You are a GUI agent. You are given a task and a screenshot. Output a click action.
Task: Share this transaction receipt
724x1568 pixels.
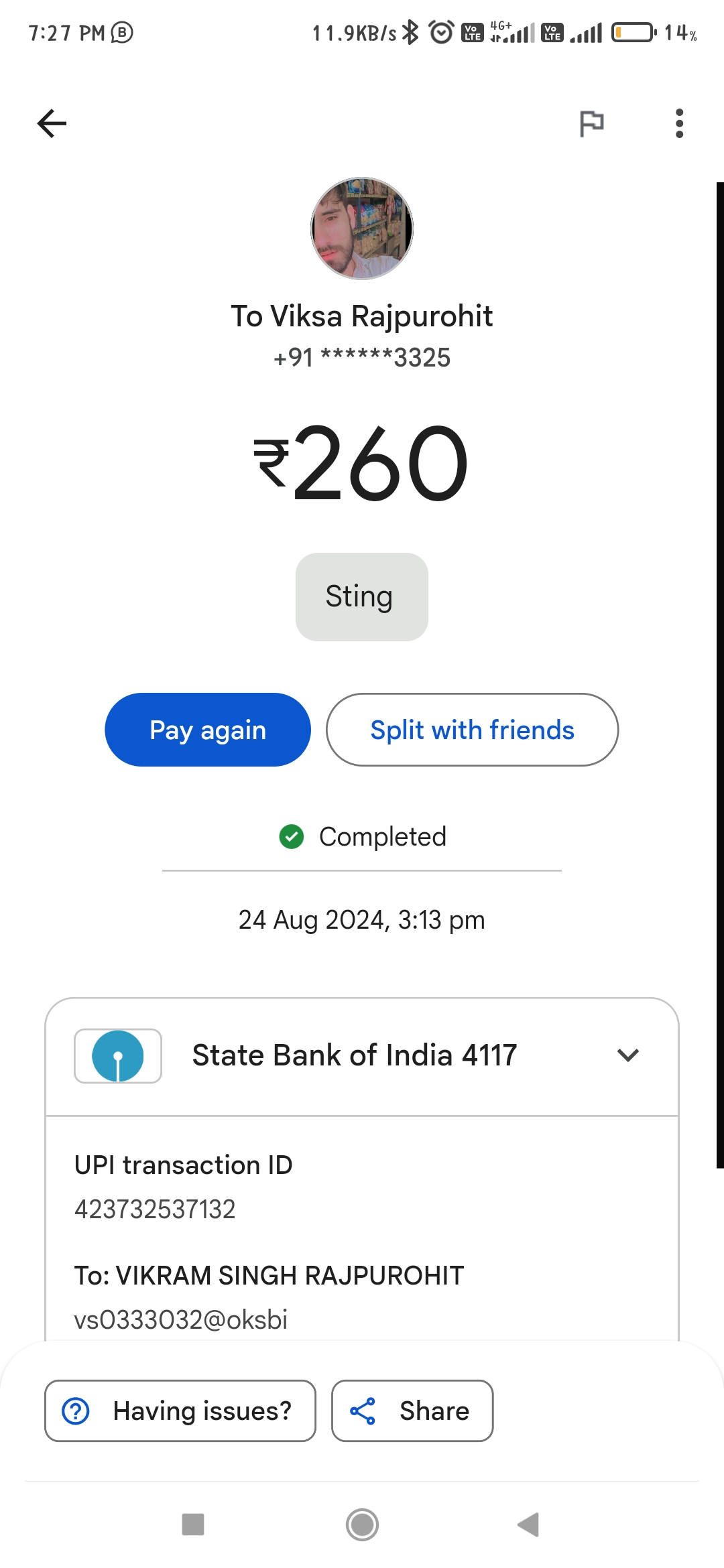412,1411
